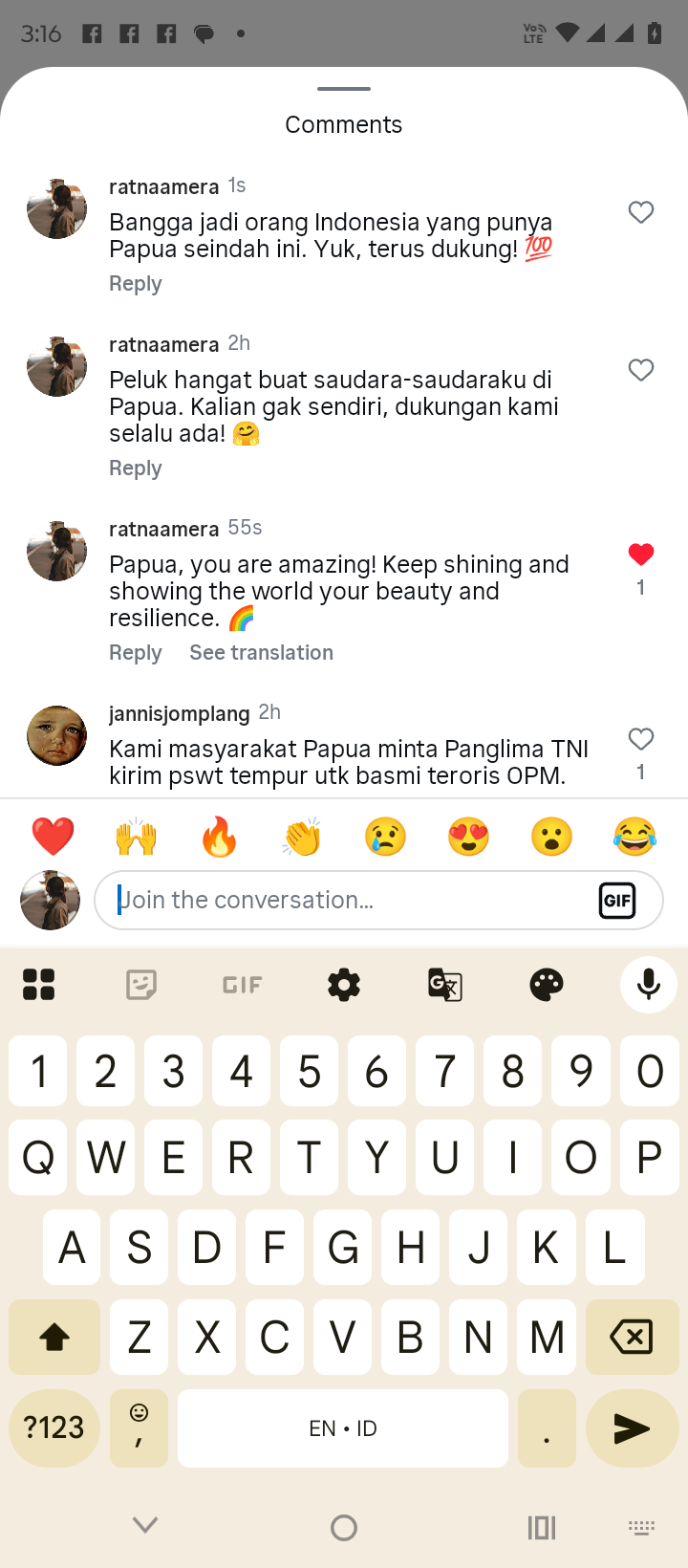Reply to the Peluk hangat comment
The width and height of the screenshot is (688, 1568).
click(136, 468)
